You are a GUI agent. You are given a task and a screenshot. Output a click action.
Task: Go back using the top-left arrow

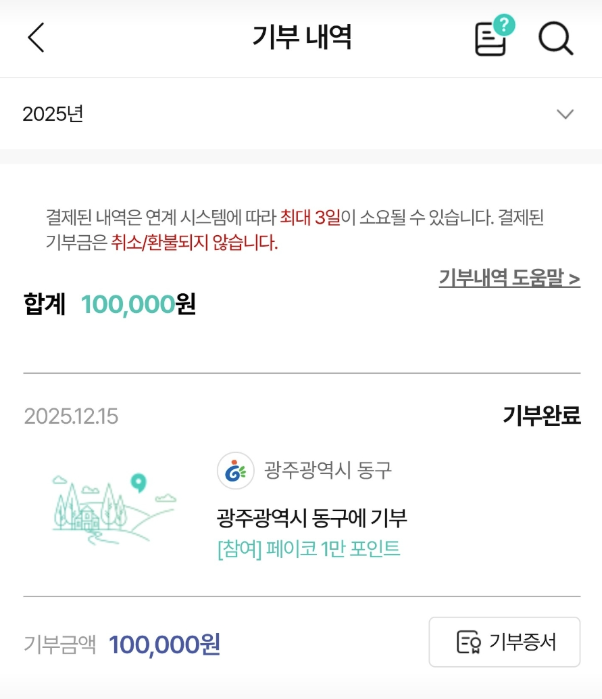click(37, 38)
